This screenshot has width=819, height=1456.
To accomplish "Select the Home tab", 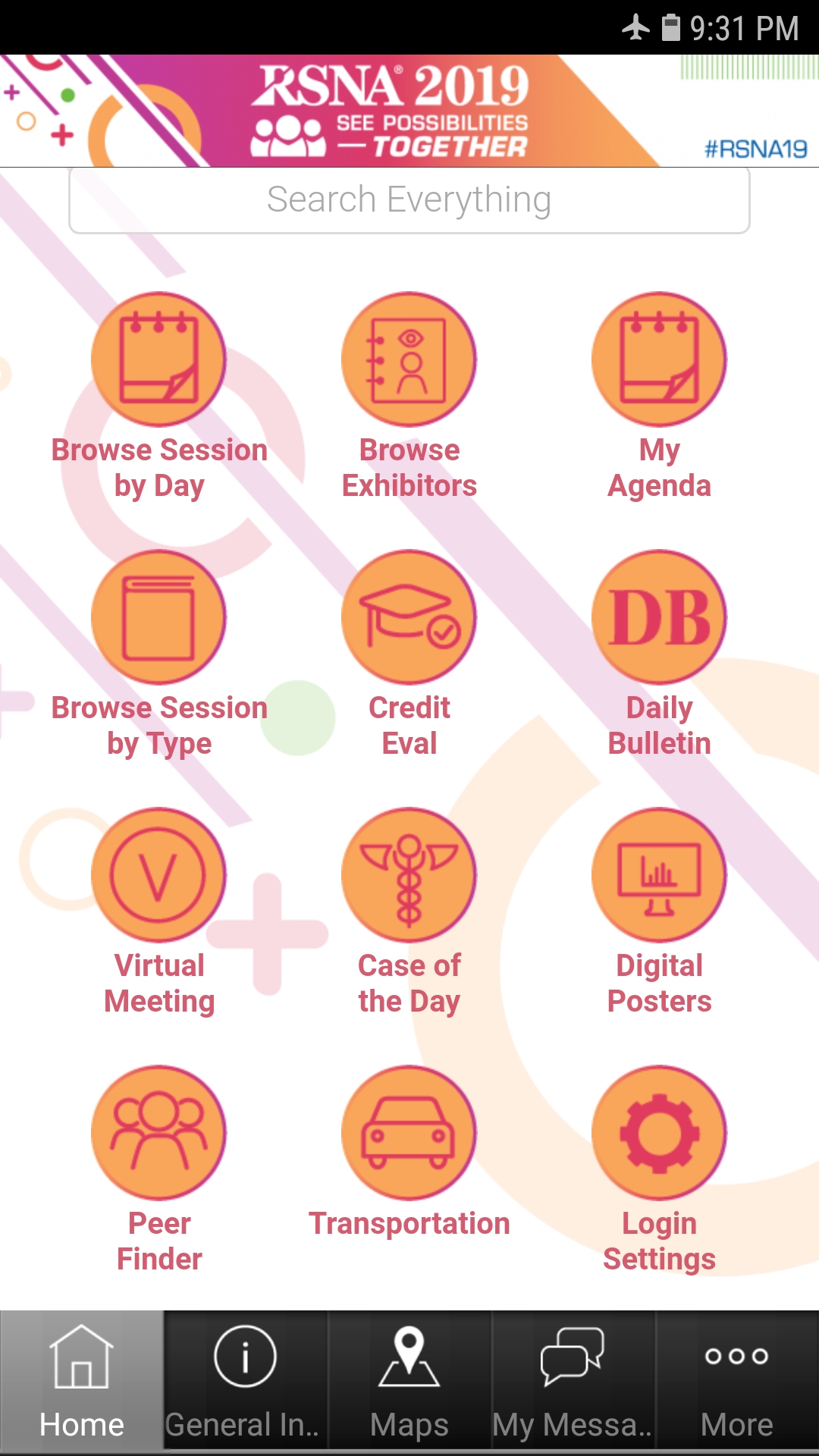I will [82, 1380].
